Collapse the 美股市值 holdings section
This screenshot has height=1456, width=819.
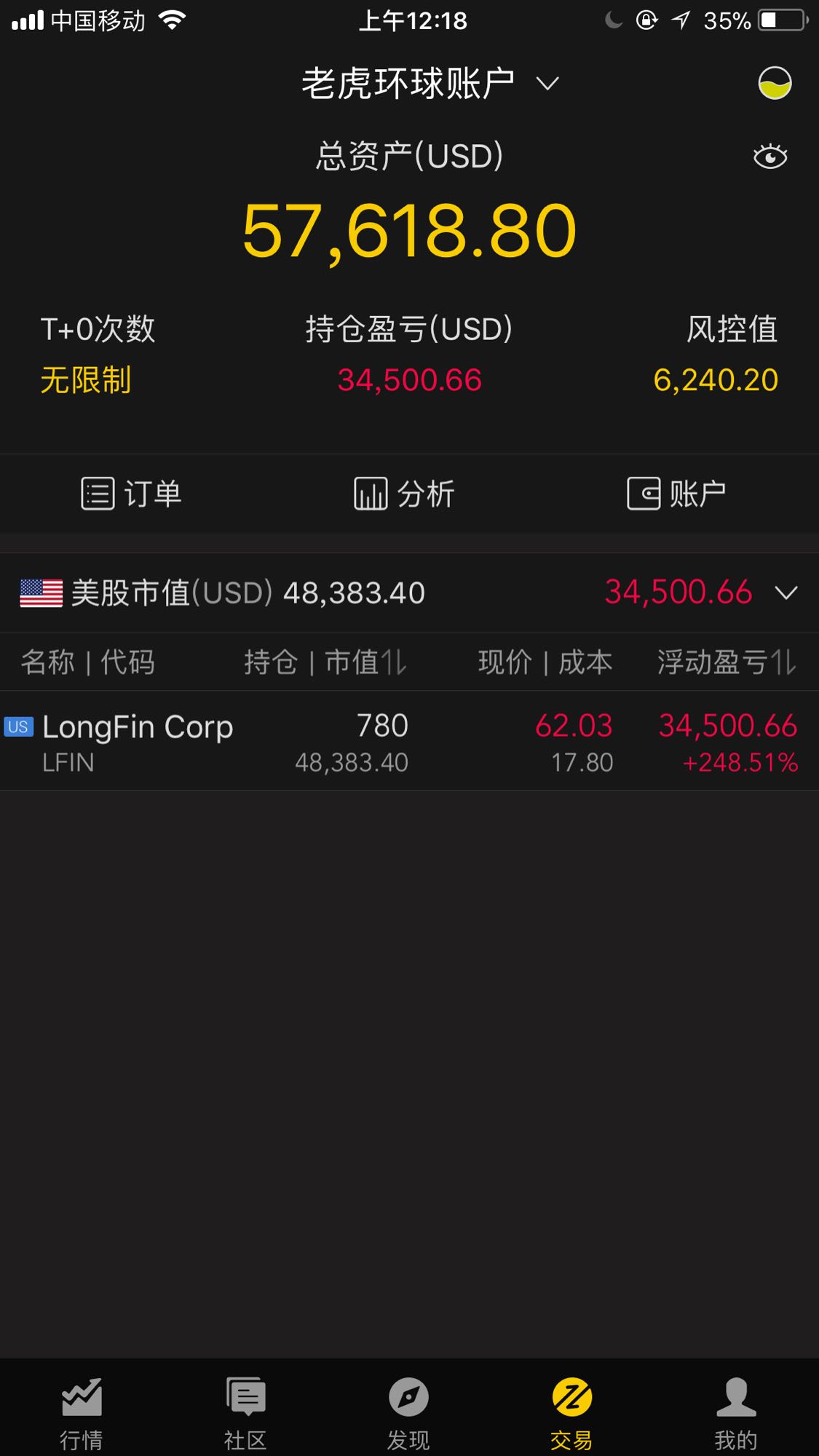[x=786, y=593]
